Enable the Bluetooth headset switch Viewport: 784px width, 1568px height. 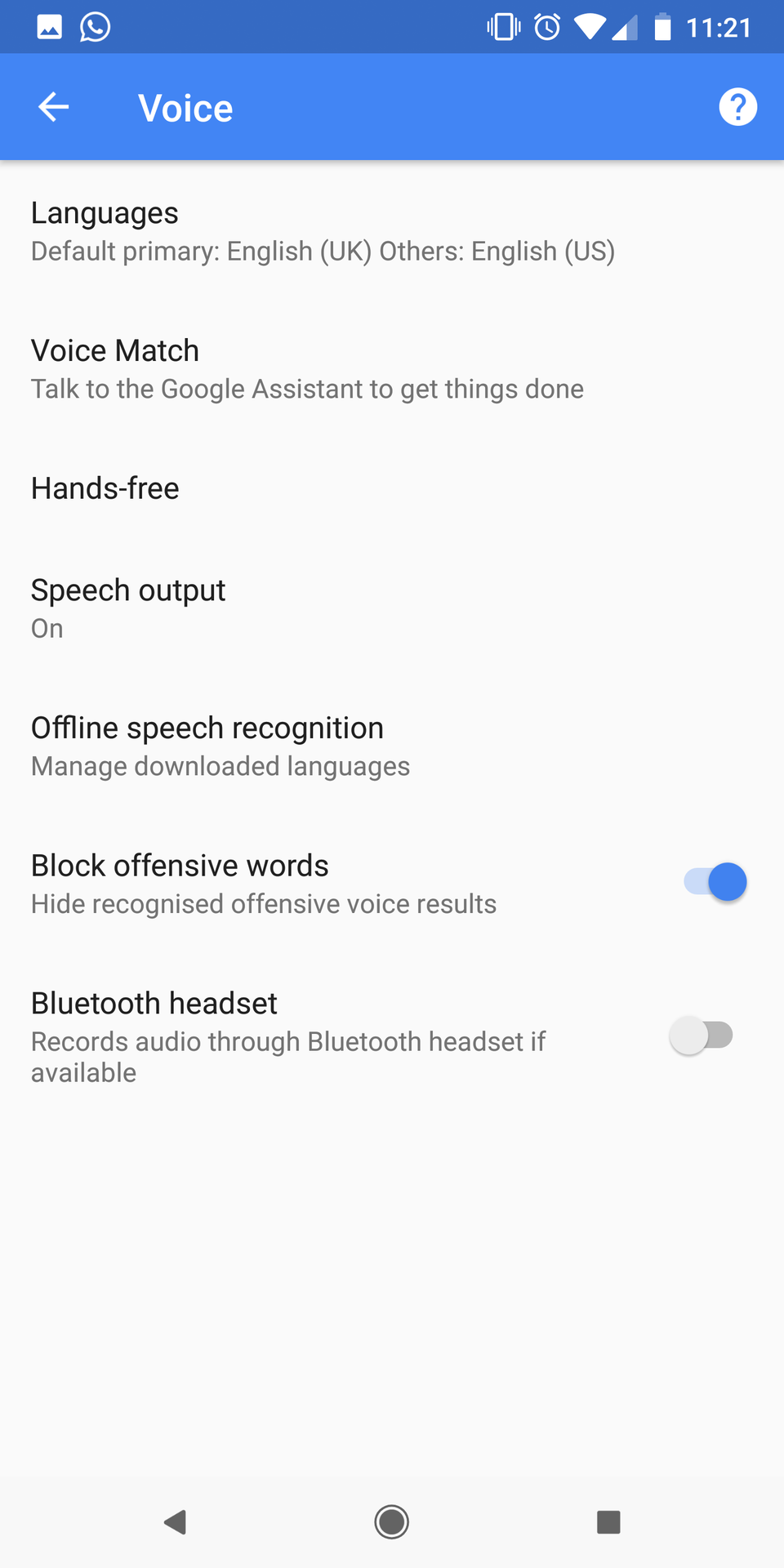pyautogui.click(x=702, y=1036)
